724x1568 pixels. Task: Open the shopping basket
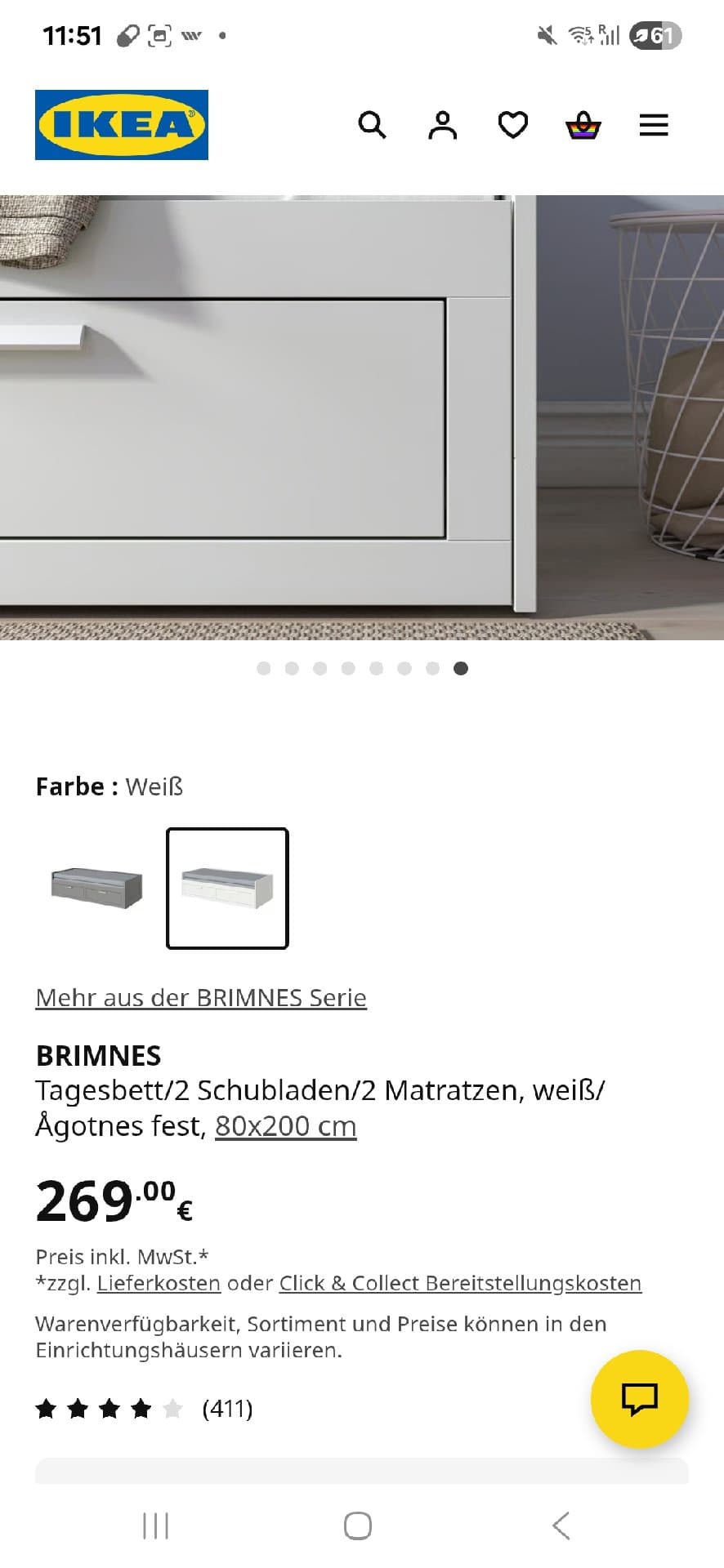[x=583, y=126]
